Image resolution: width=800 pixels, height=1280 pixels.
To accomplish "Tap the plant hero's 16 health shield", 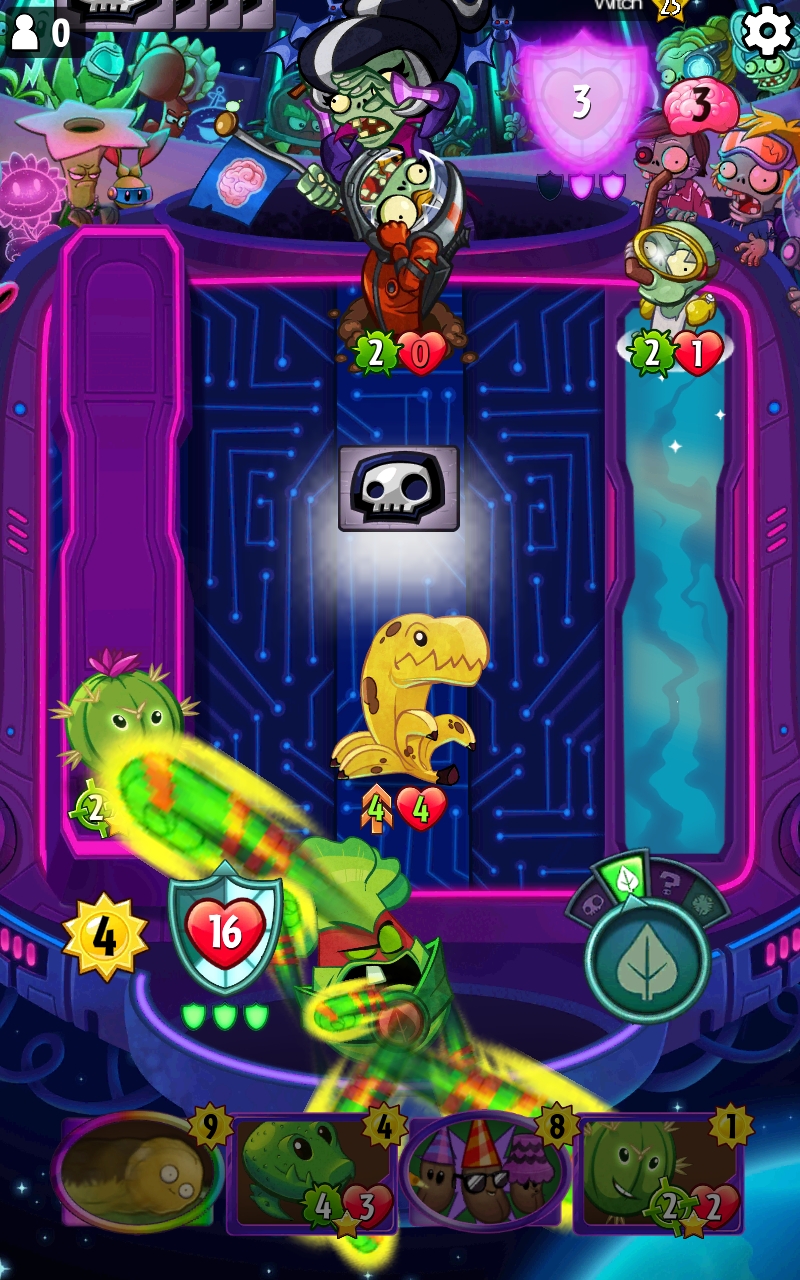I will (x=225, y=930).
